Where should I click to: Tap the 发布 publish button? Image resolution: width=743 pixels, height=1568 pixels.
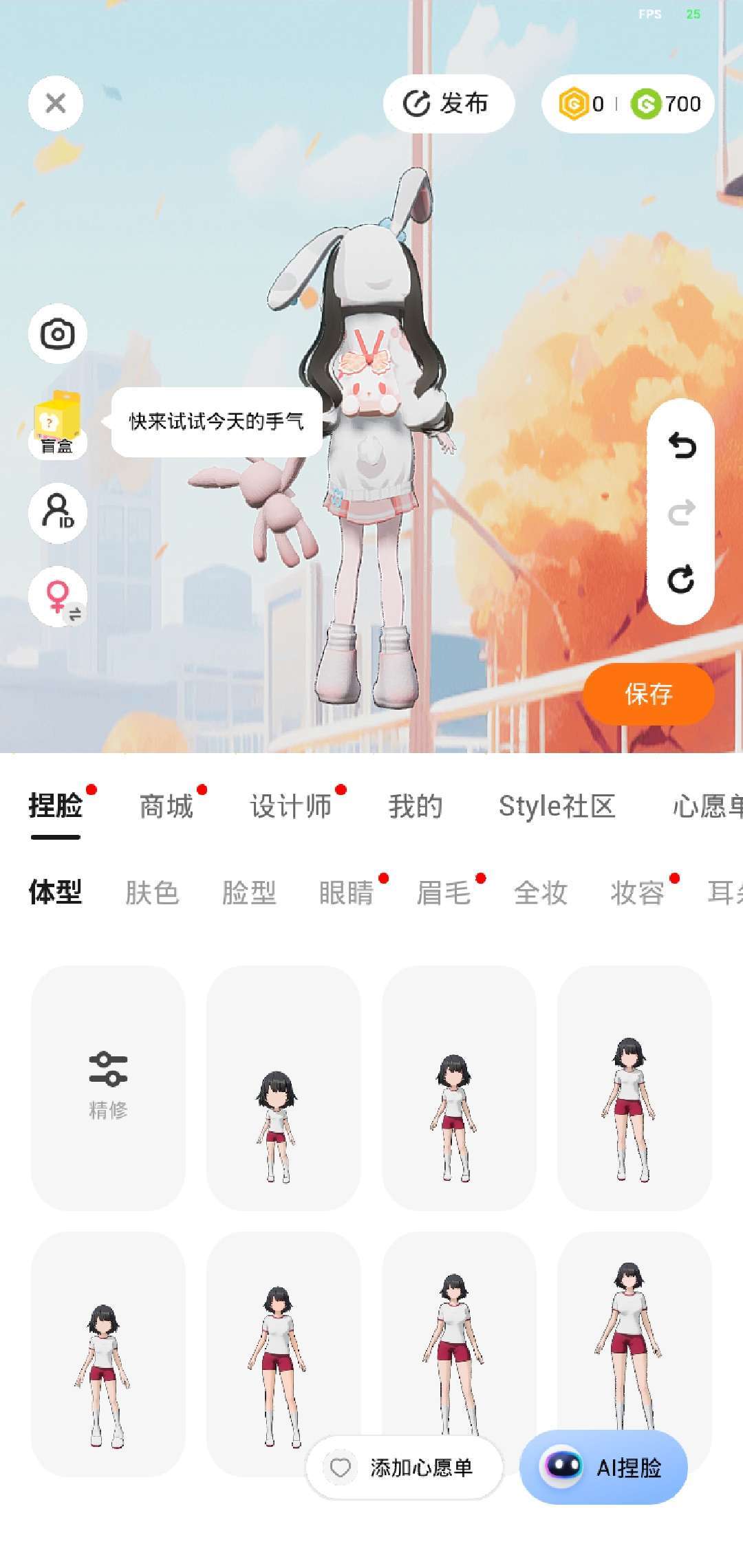(x=448, y=104)
